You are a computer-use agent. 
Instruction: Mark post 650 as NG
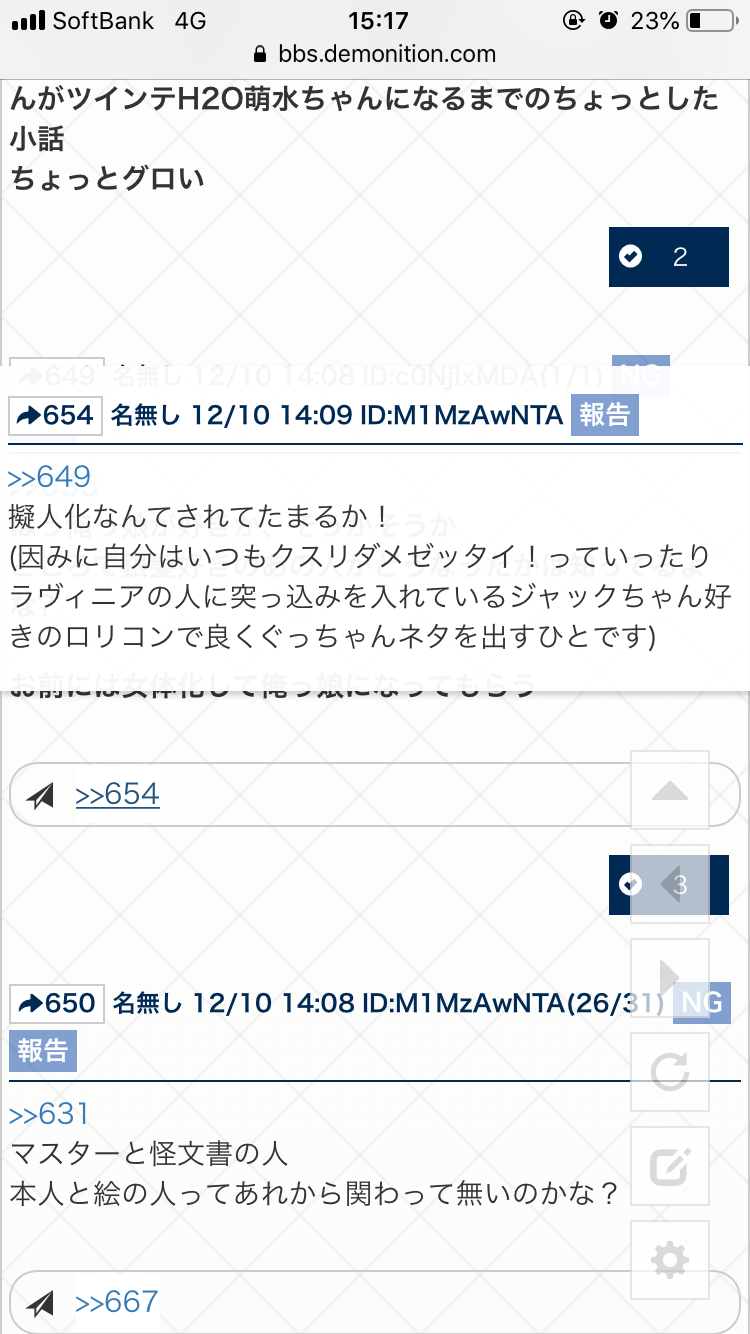[x=704, y=1003]
